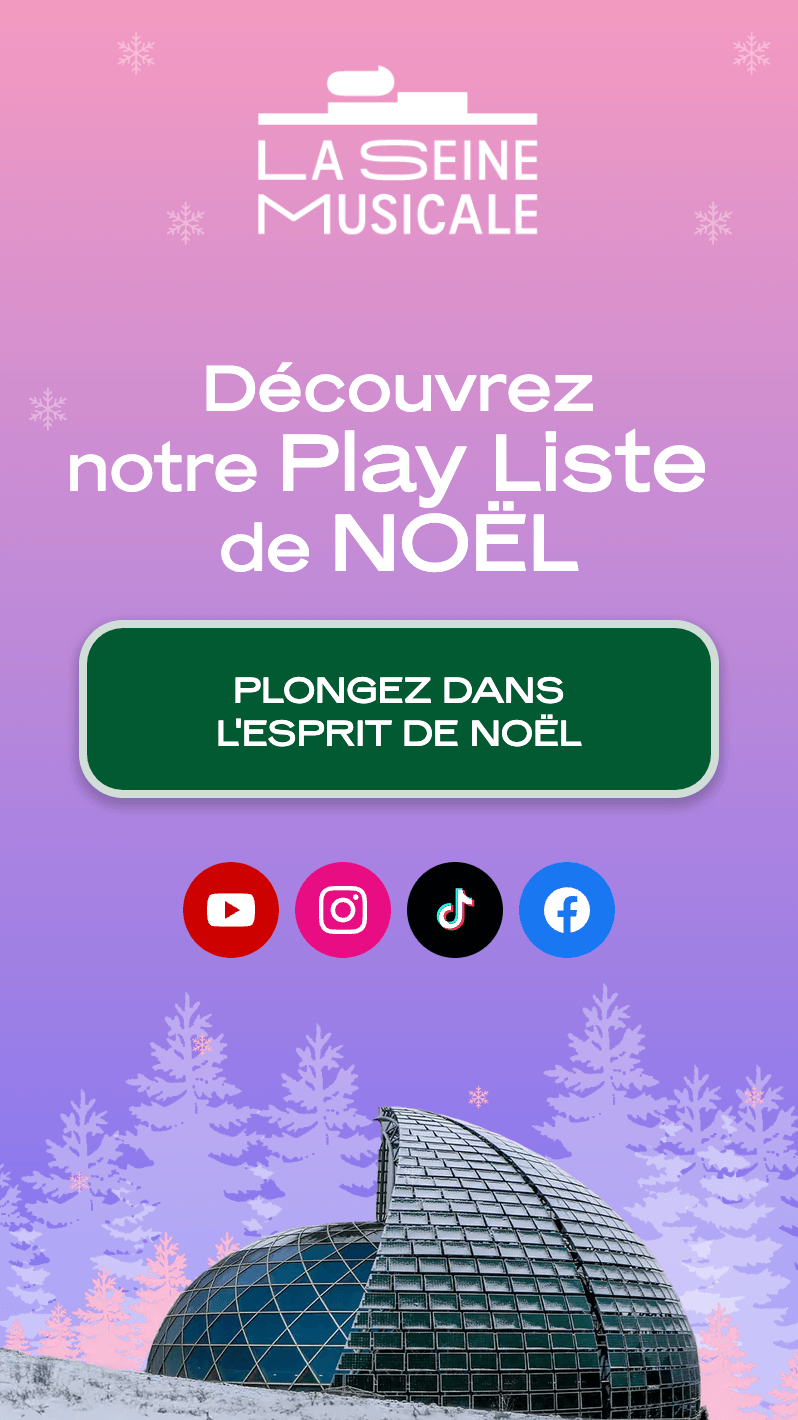Open the YouTube channel icon
Viewport: 798px width, 1420px height.
[231, 910]
